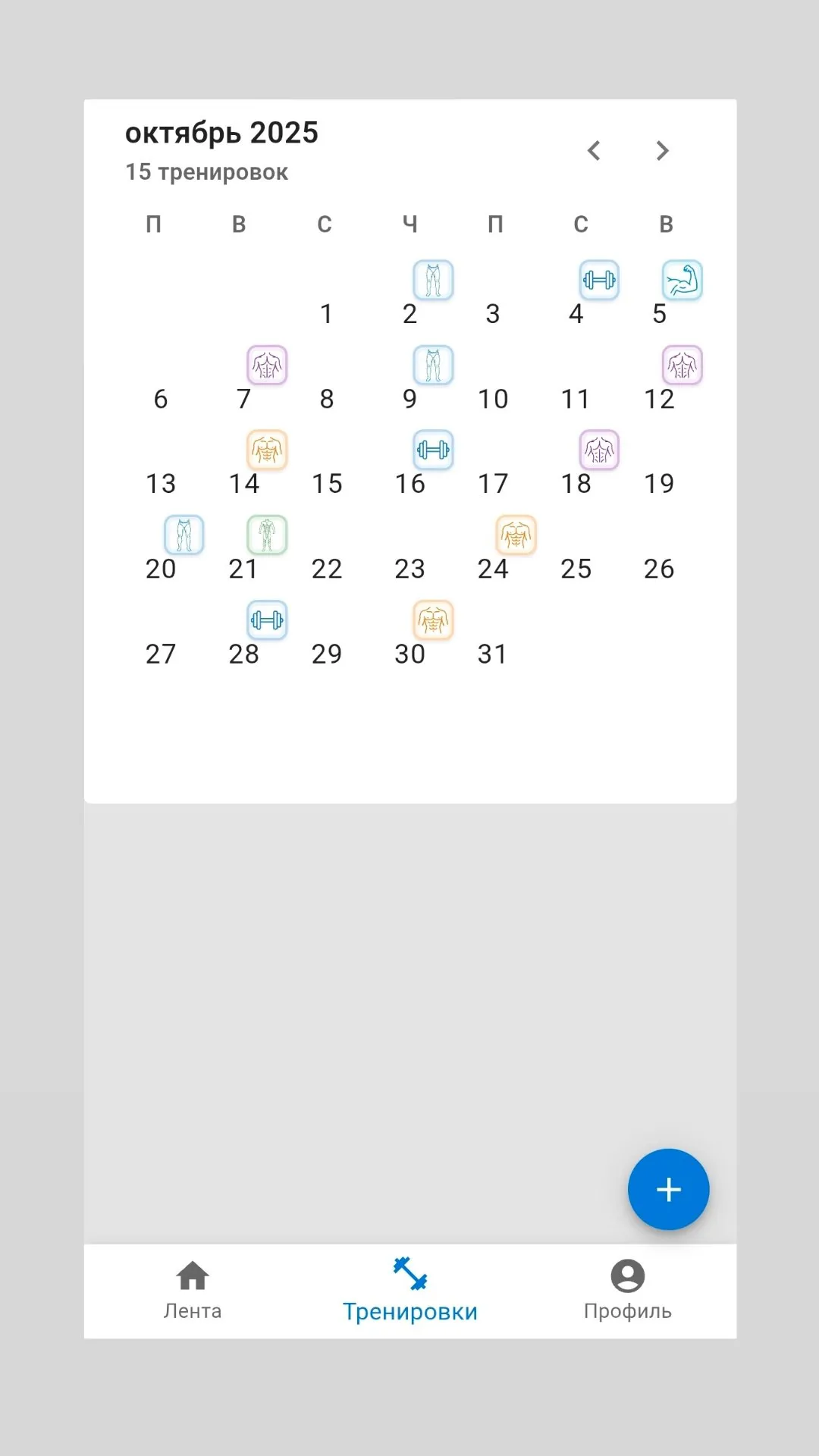The image size is (819, 1456).
Task: Select October 28 dumbbell workout
Action: click(x=267, y=620)
